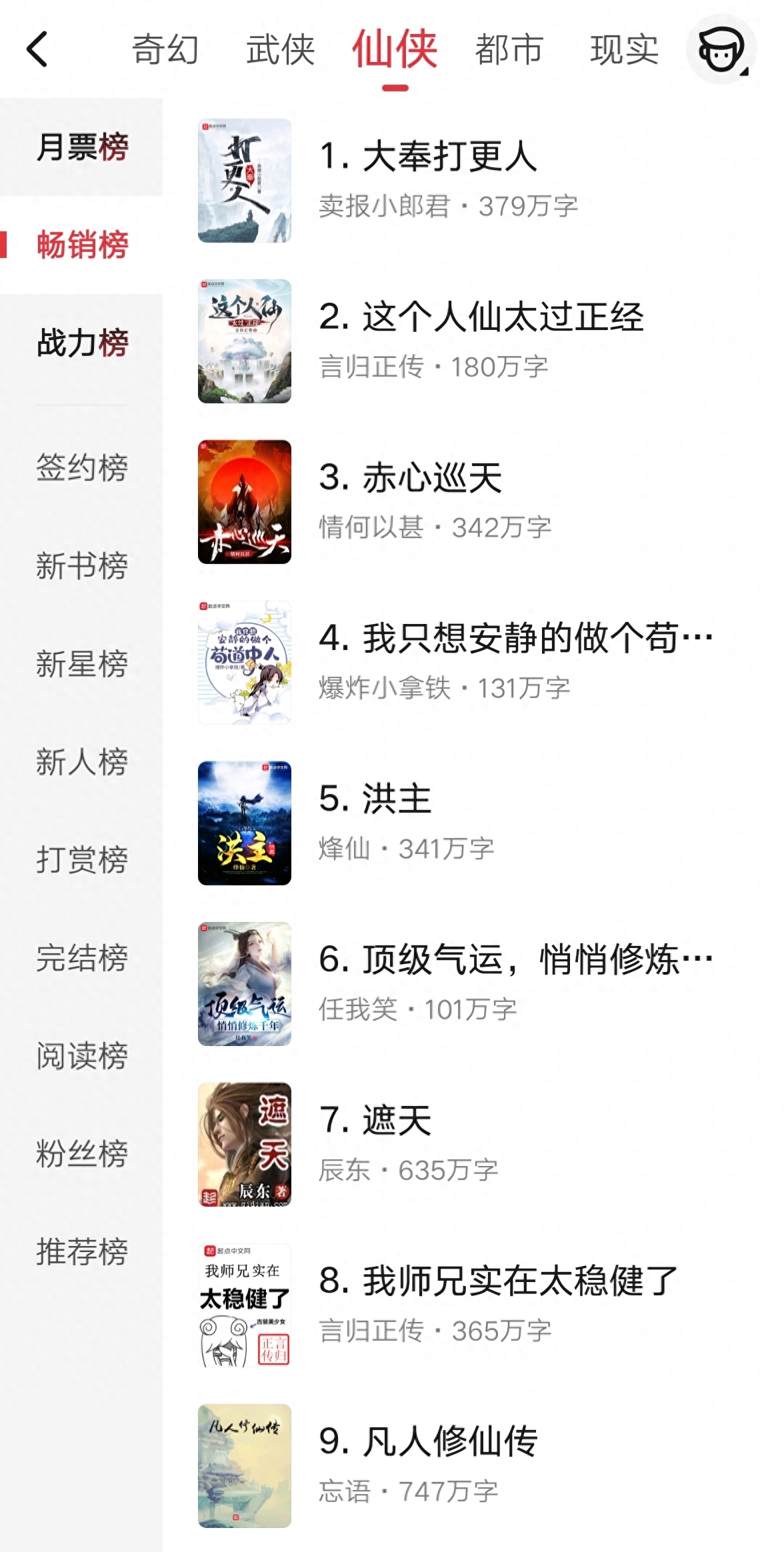View the 签约榜 ranking

pyautogui.click(x=82, y=467)
